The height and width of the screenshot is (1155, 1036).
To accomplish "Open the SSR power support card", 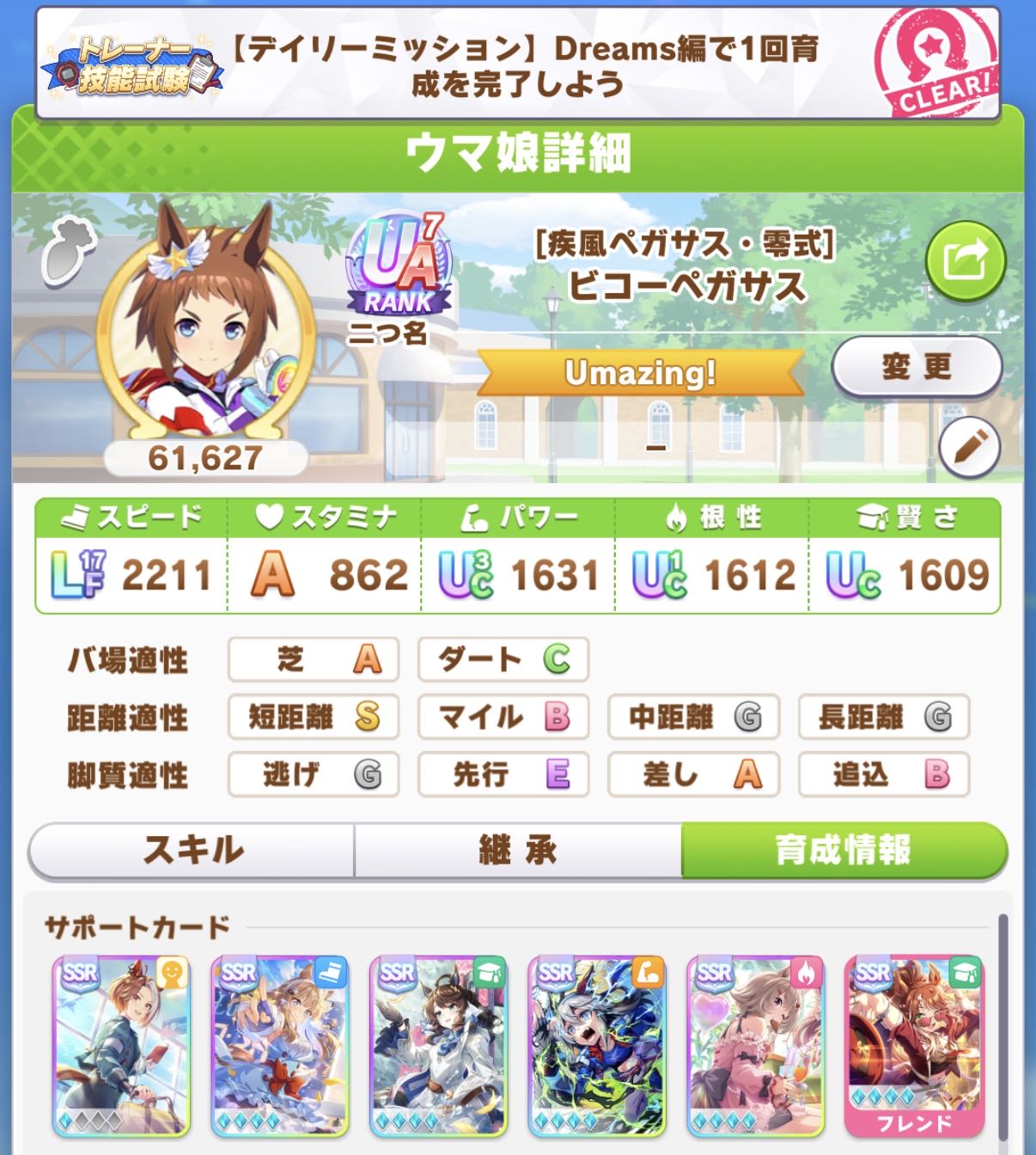I will point(597,1045).
